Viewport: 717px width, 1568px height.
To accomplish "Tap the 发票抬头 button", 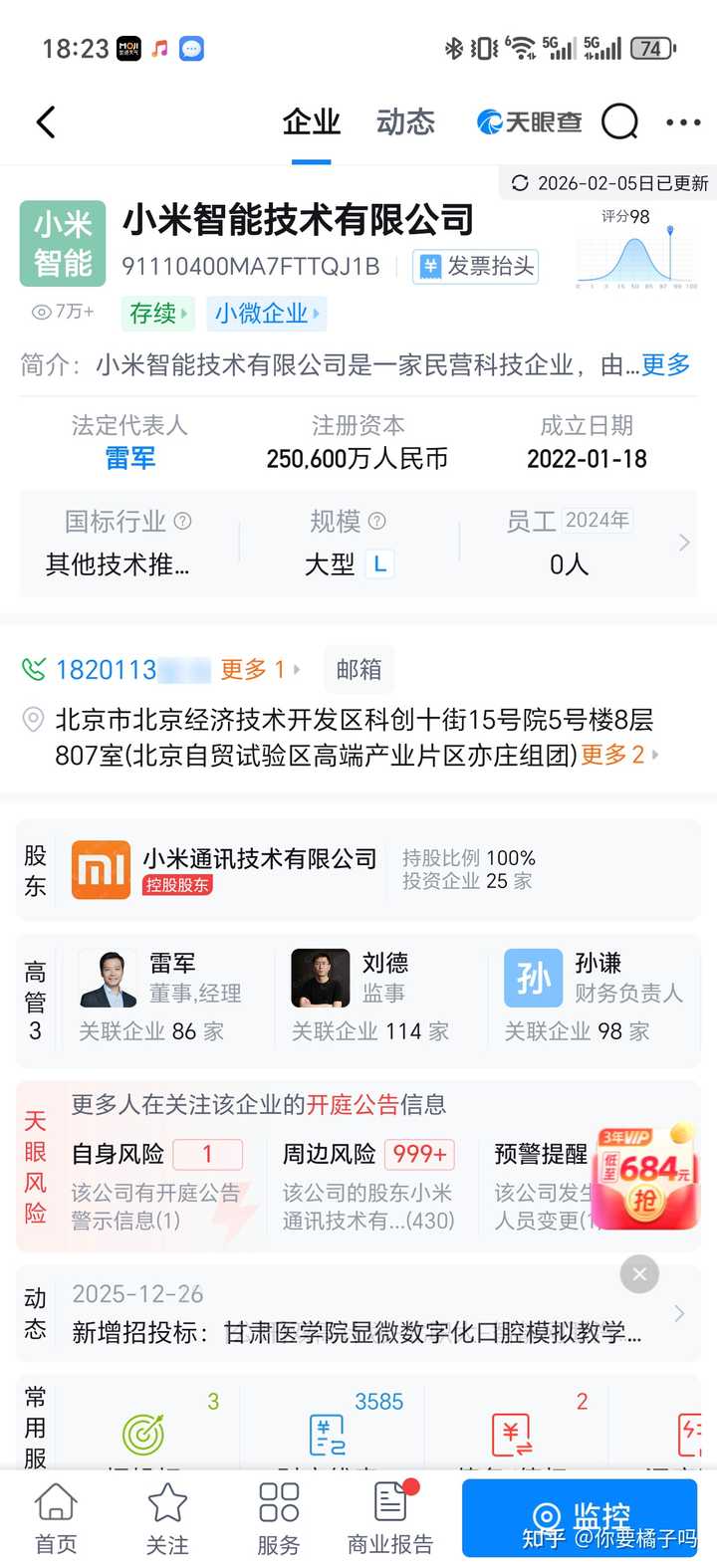I will click(x=477, y=266).
